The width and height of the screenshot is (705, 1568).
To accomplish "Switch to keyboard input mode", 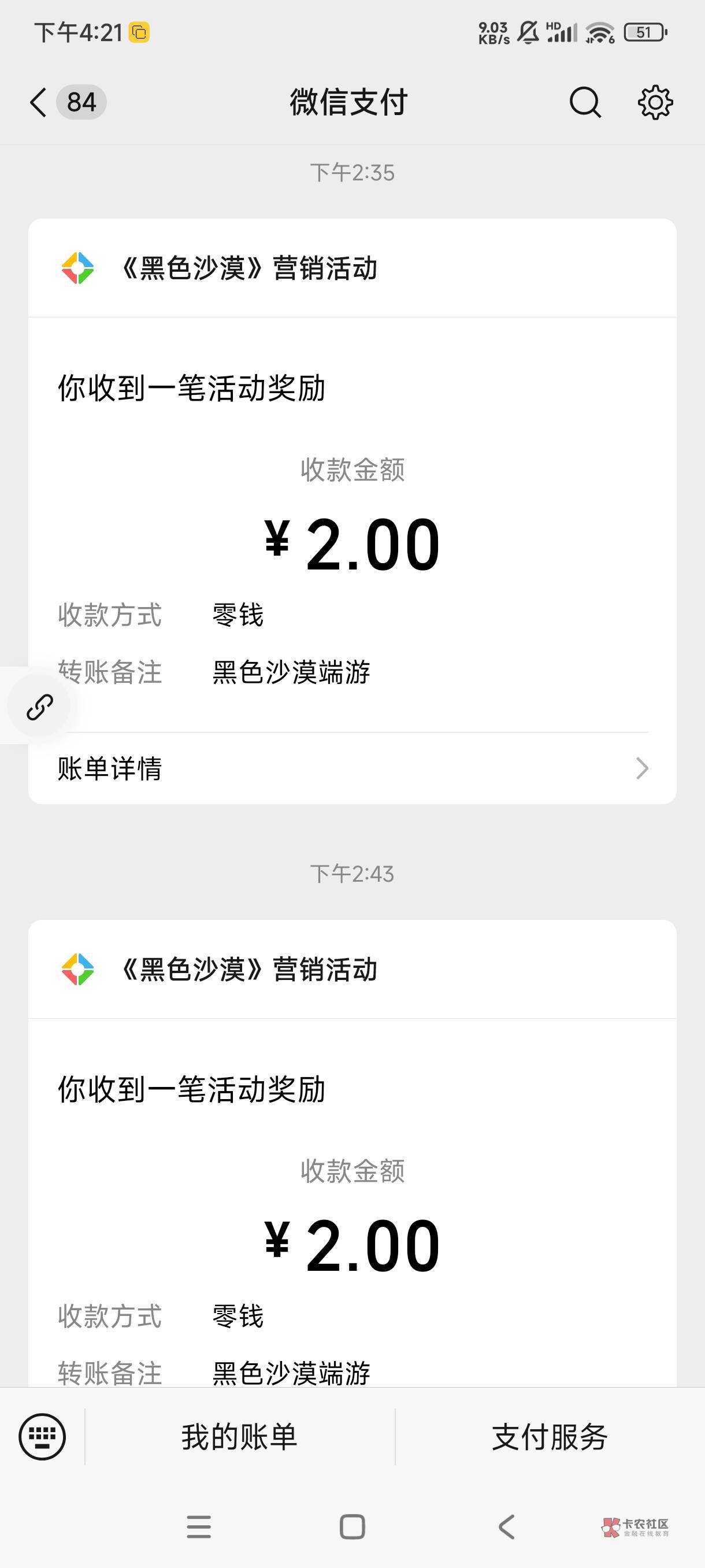I will (x=42, y=1437).
